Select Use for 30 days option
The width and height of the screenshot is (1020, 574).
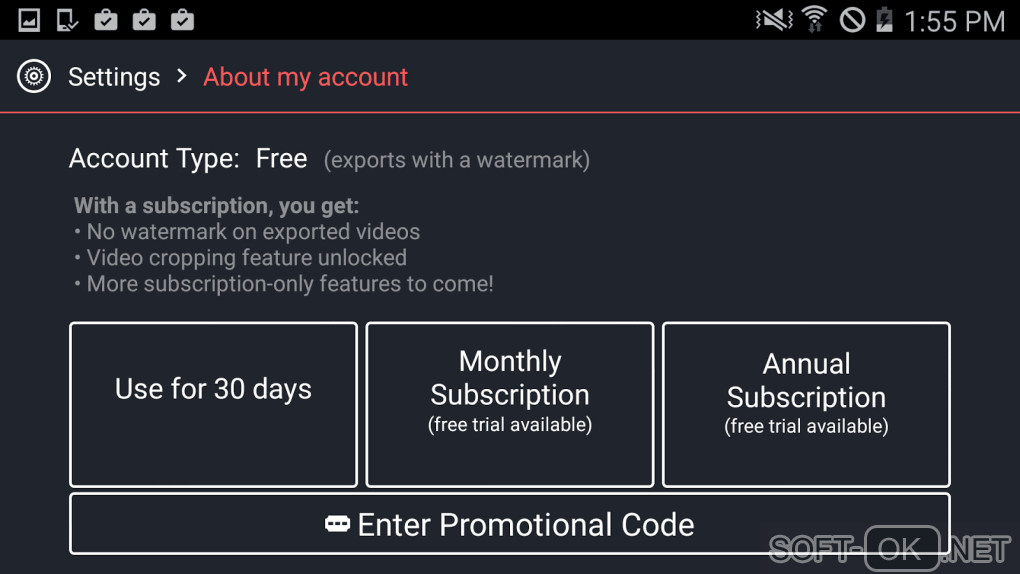coord(213,404)
